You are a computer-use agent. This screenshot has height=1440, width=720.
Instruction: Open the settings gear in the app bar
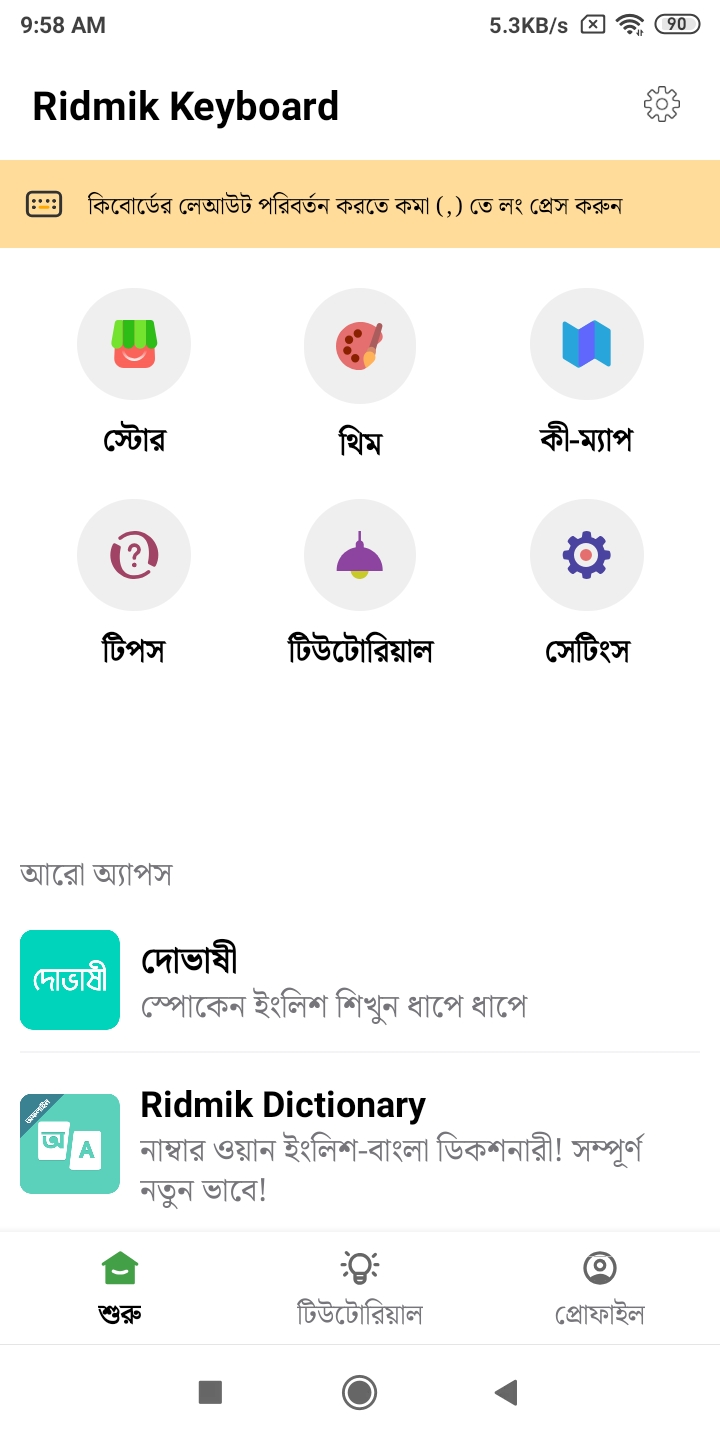click(661, 104)
